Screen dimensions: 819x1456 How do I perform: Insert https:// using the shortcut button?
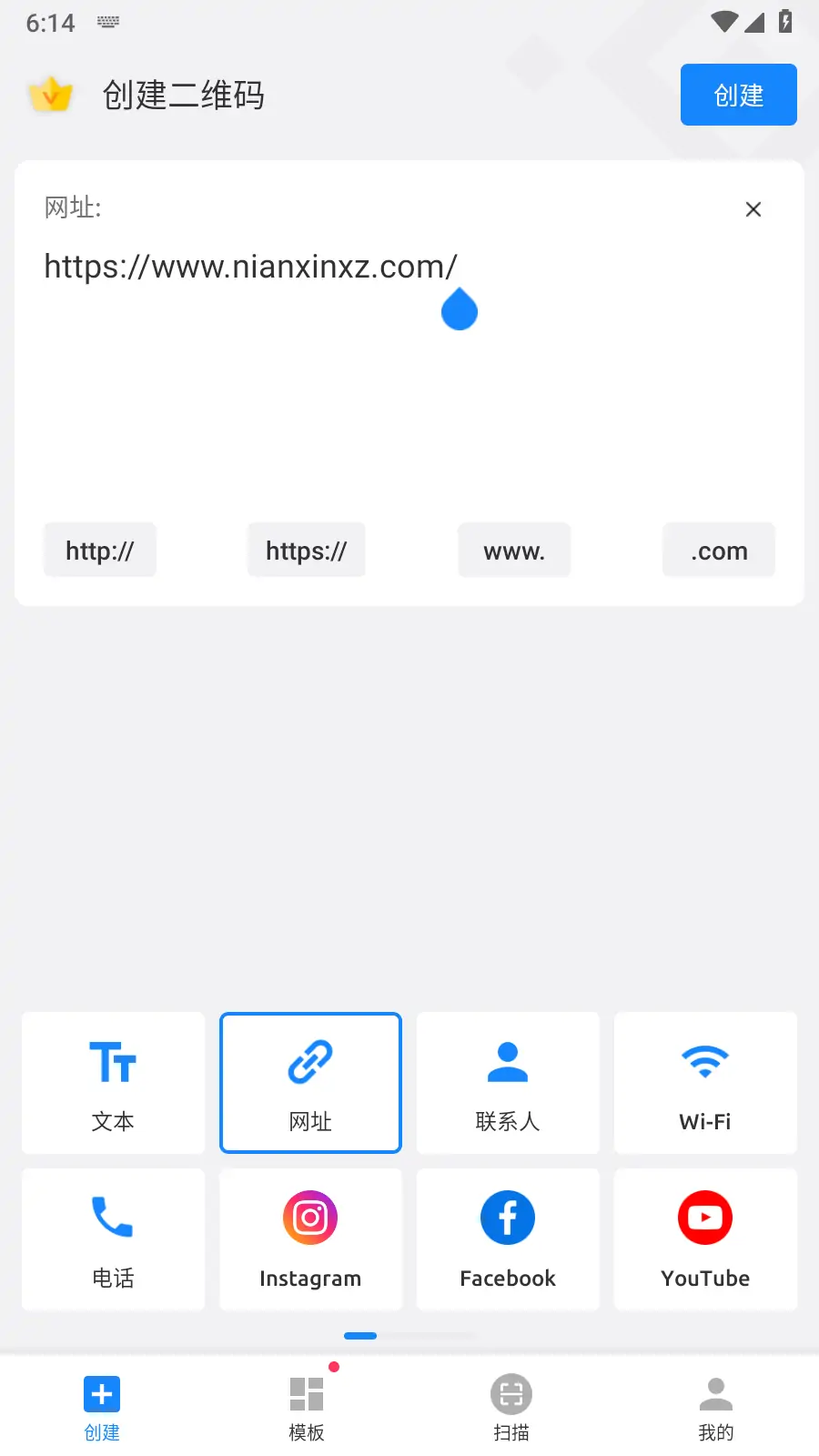click(x=306, y=550)
